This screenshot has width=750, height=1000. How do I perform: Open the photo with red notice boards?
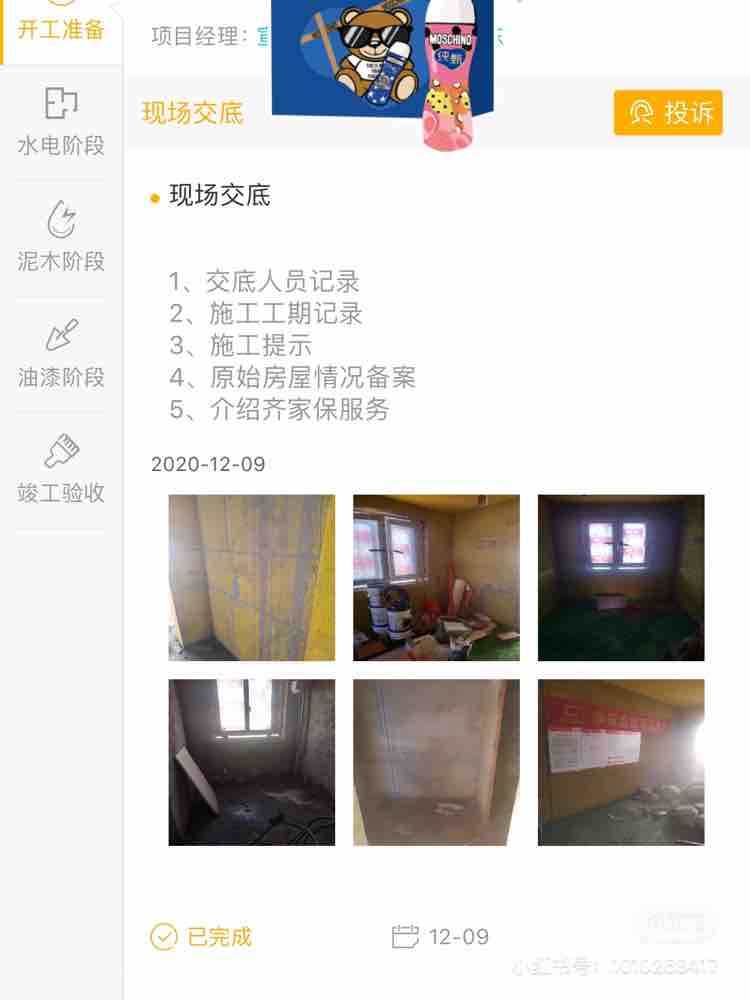[621, 762]
